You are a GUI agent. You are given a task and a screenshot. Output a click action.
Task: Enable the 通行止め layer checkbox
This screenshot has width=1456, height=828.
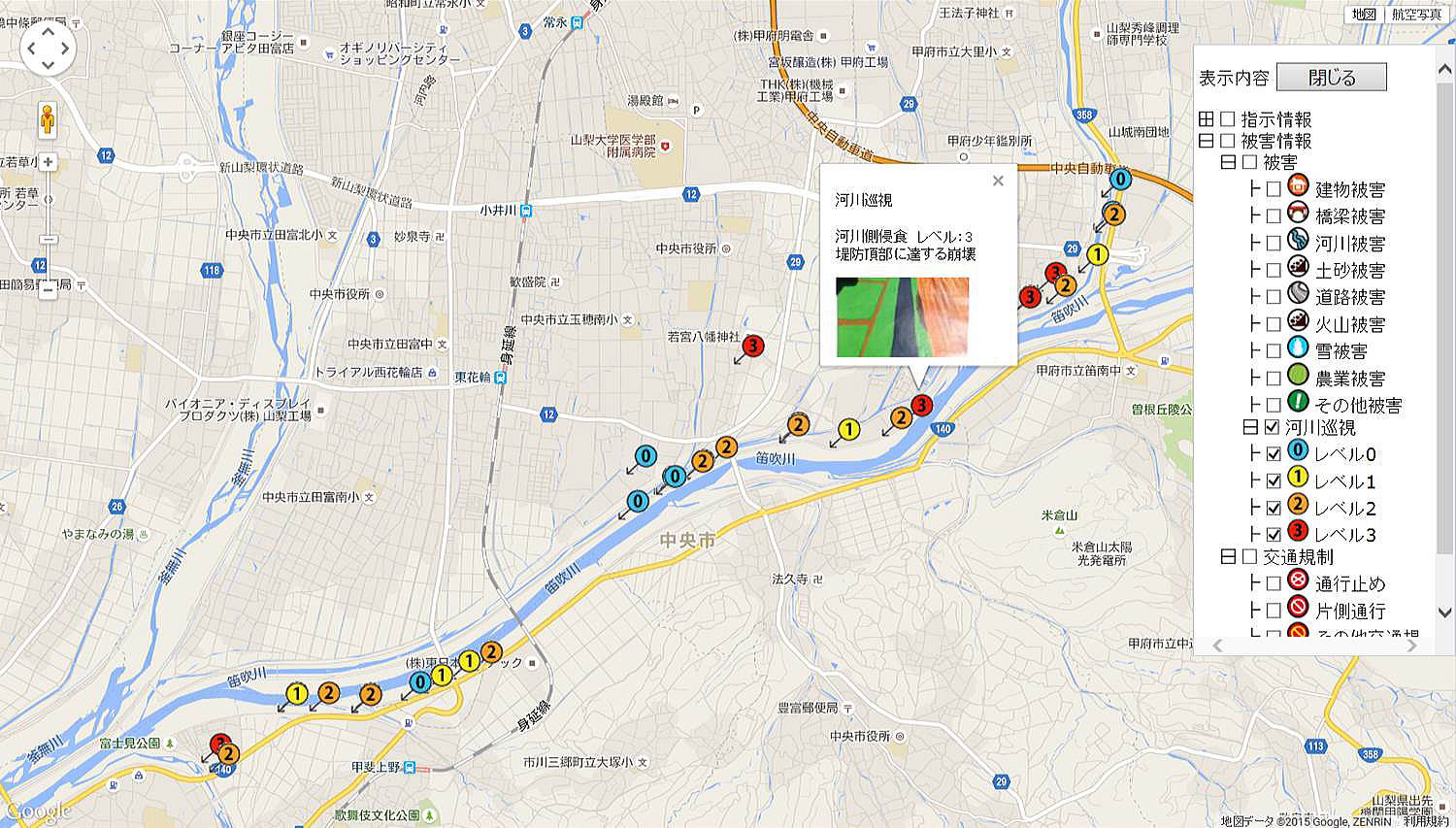(1274, 583)
